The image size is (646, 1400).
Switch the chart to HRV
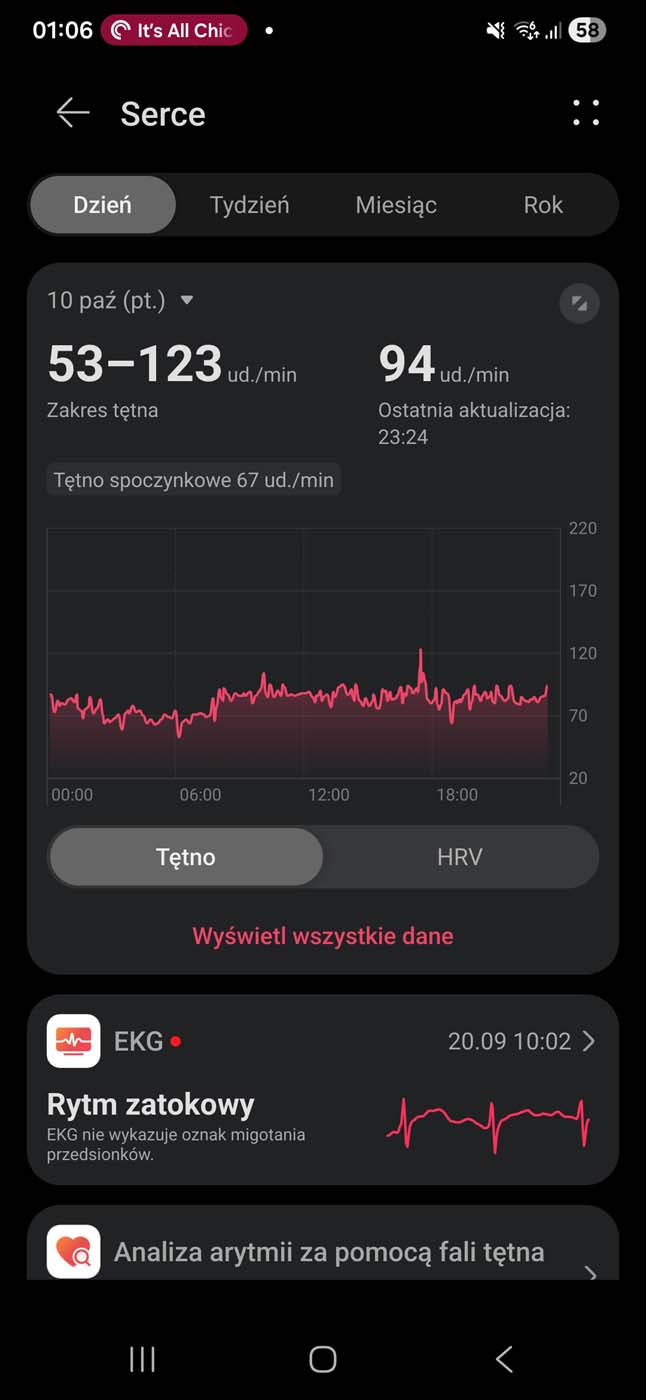coord(460,857)
